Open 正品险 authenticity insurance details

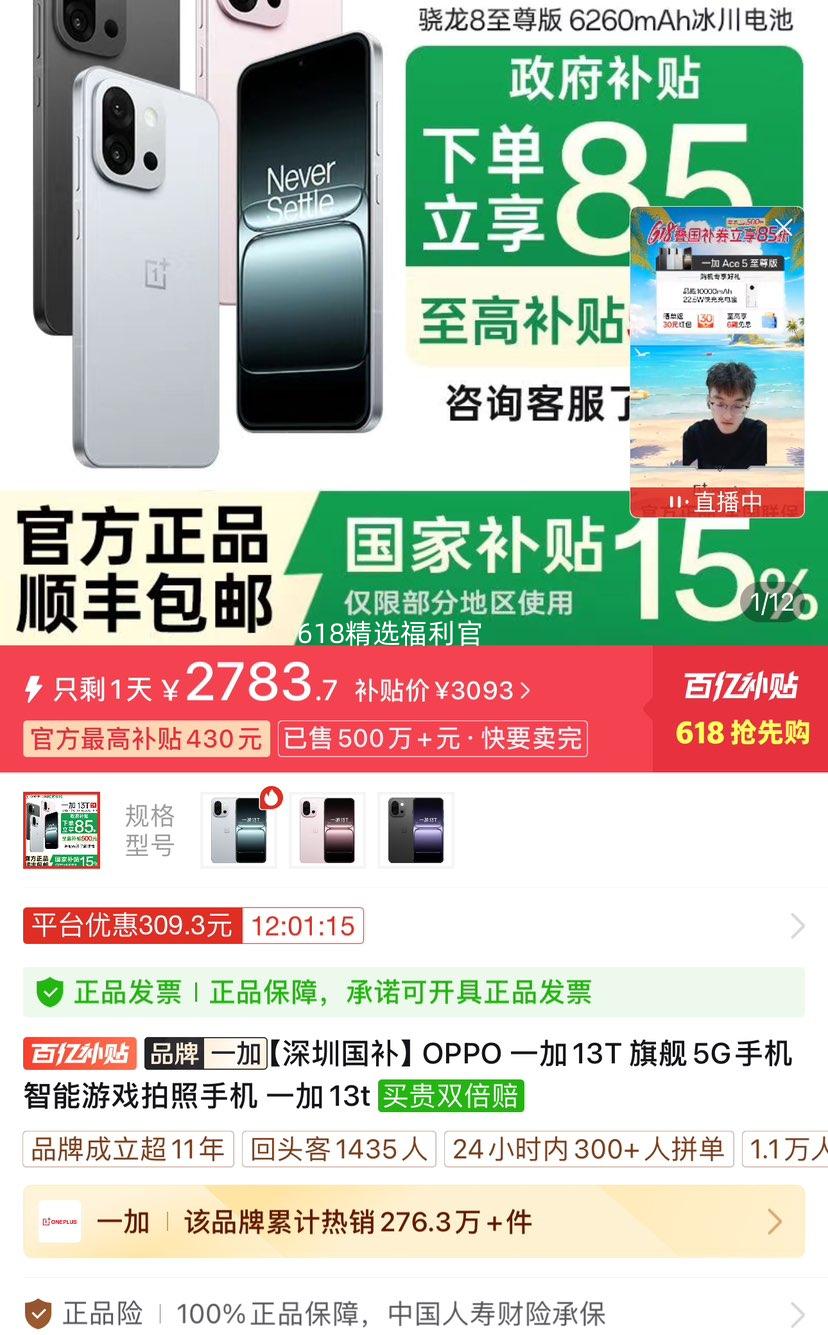click(x=414, y=1313)
